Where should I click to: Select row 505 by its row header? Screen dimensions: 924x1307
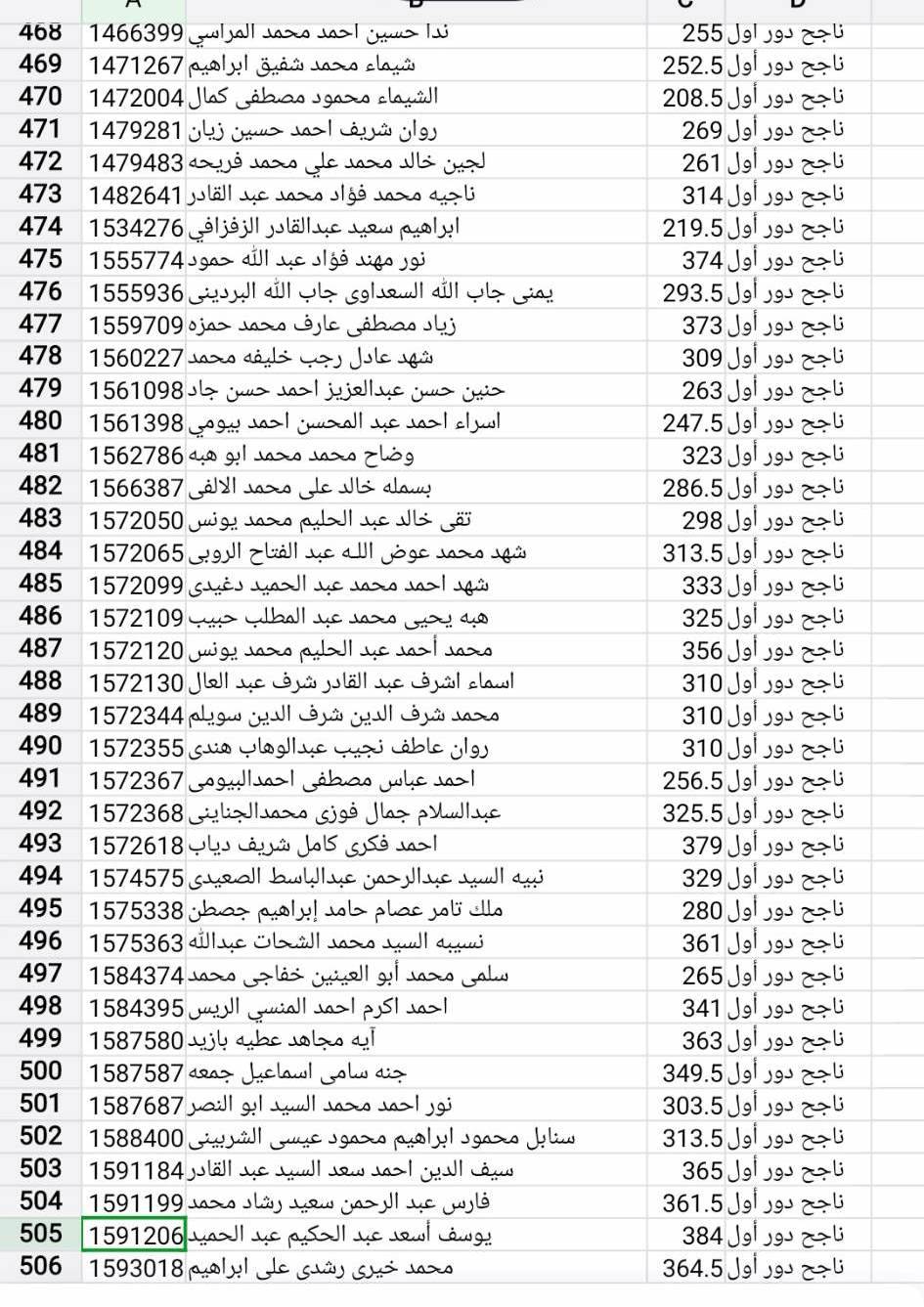pos(40,1234)
